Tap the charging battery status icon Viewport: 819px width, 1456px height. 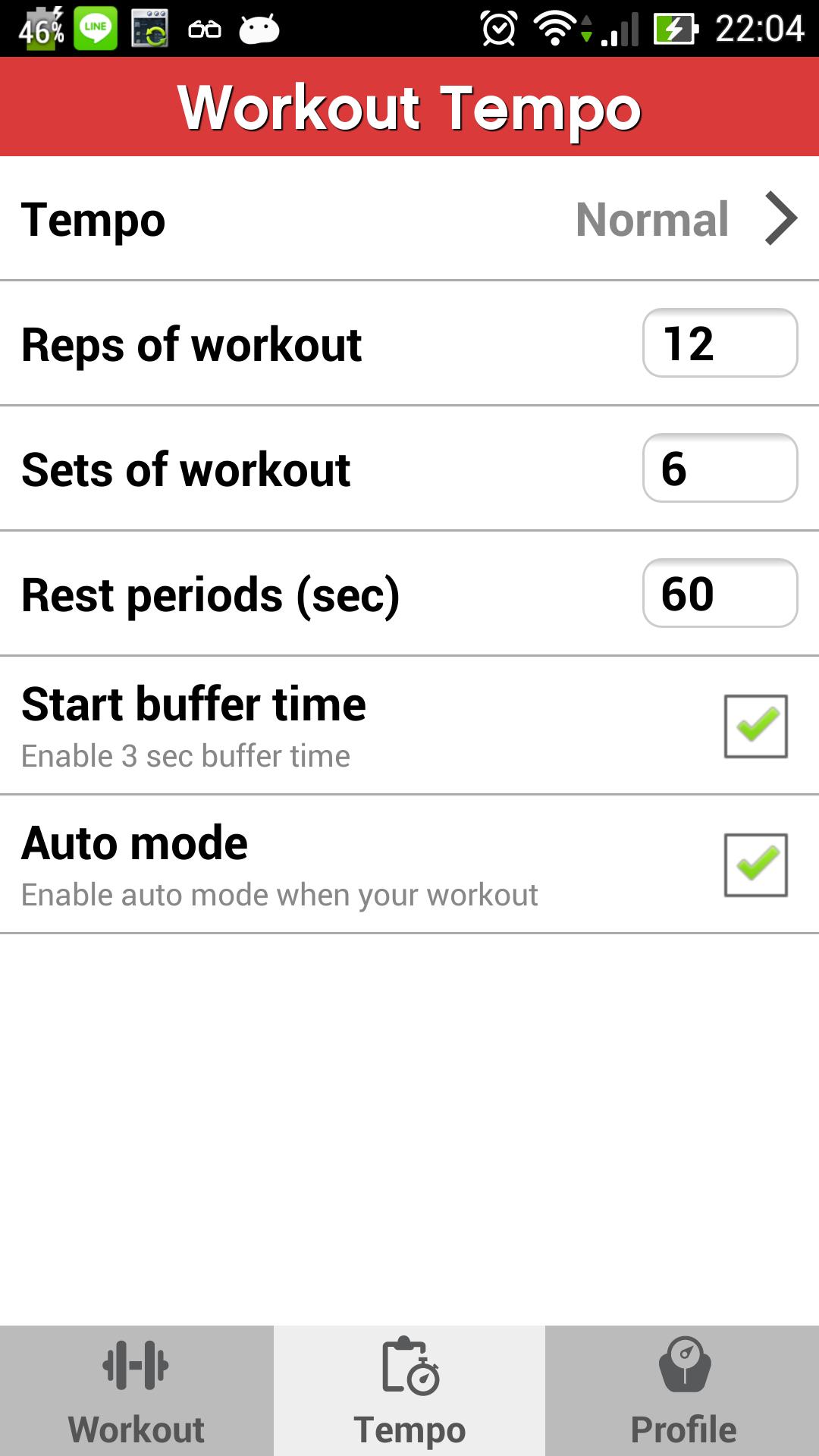pyautogui.click(x=673, y=29)
